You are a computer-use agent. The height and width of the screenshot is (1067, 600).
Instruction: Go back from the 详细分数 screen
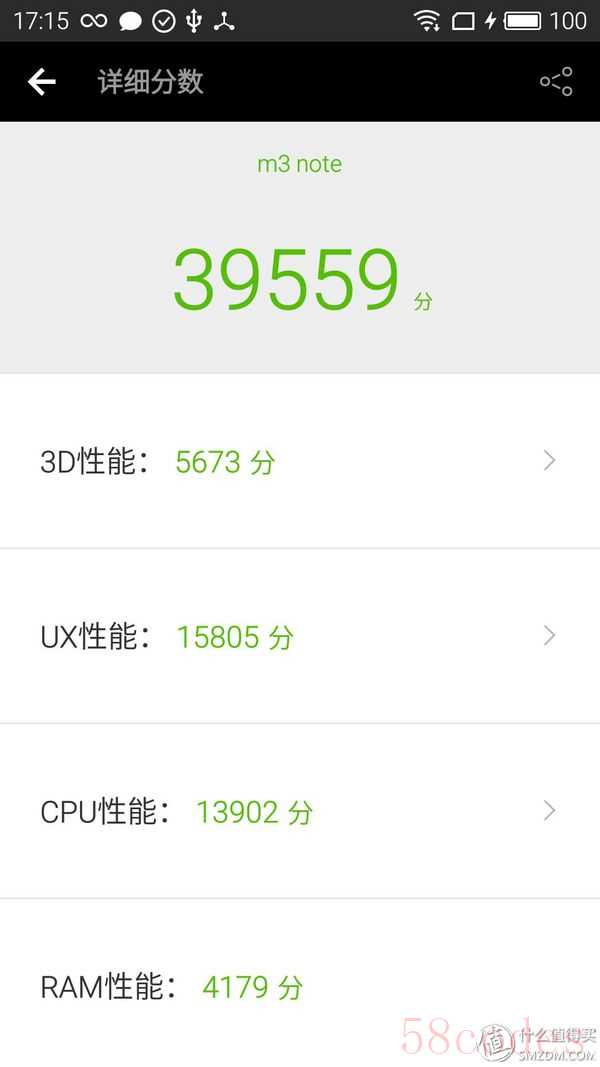point(41,82)
